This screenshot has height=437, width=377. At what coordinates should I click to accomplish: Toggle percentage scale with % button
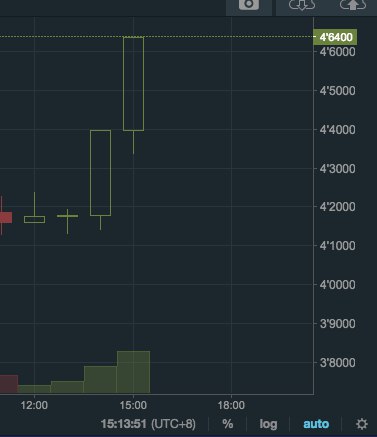228,424
